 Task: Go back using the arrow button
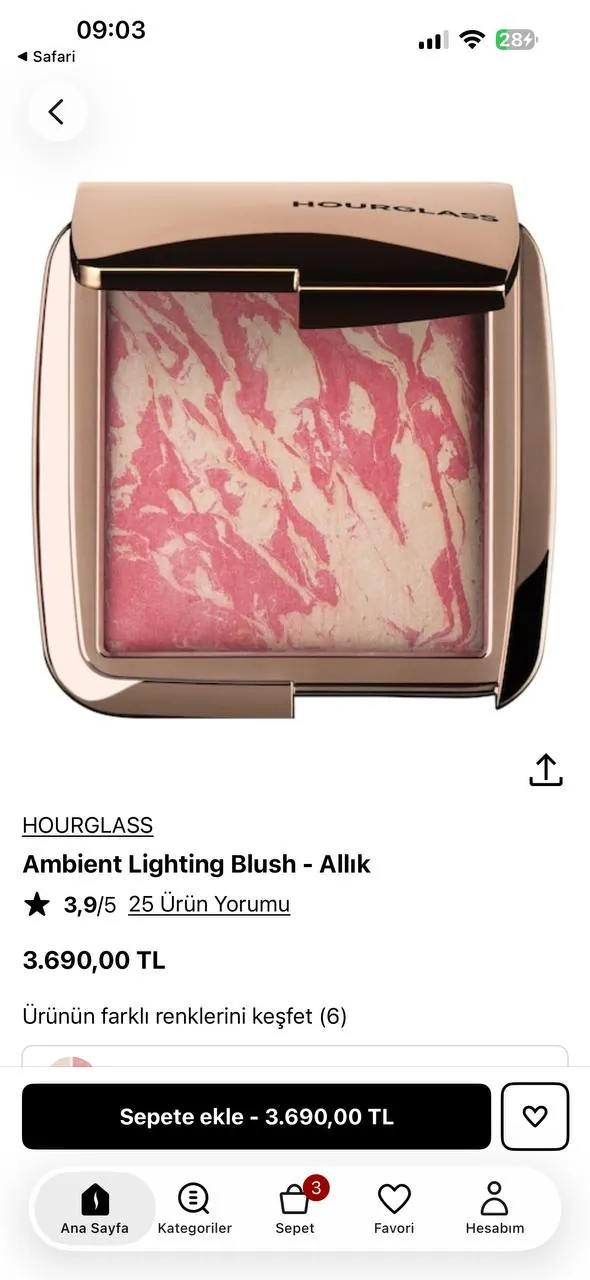point(57,111)
